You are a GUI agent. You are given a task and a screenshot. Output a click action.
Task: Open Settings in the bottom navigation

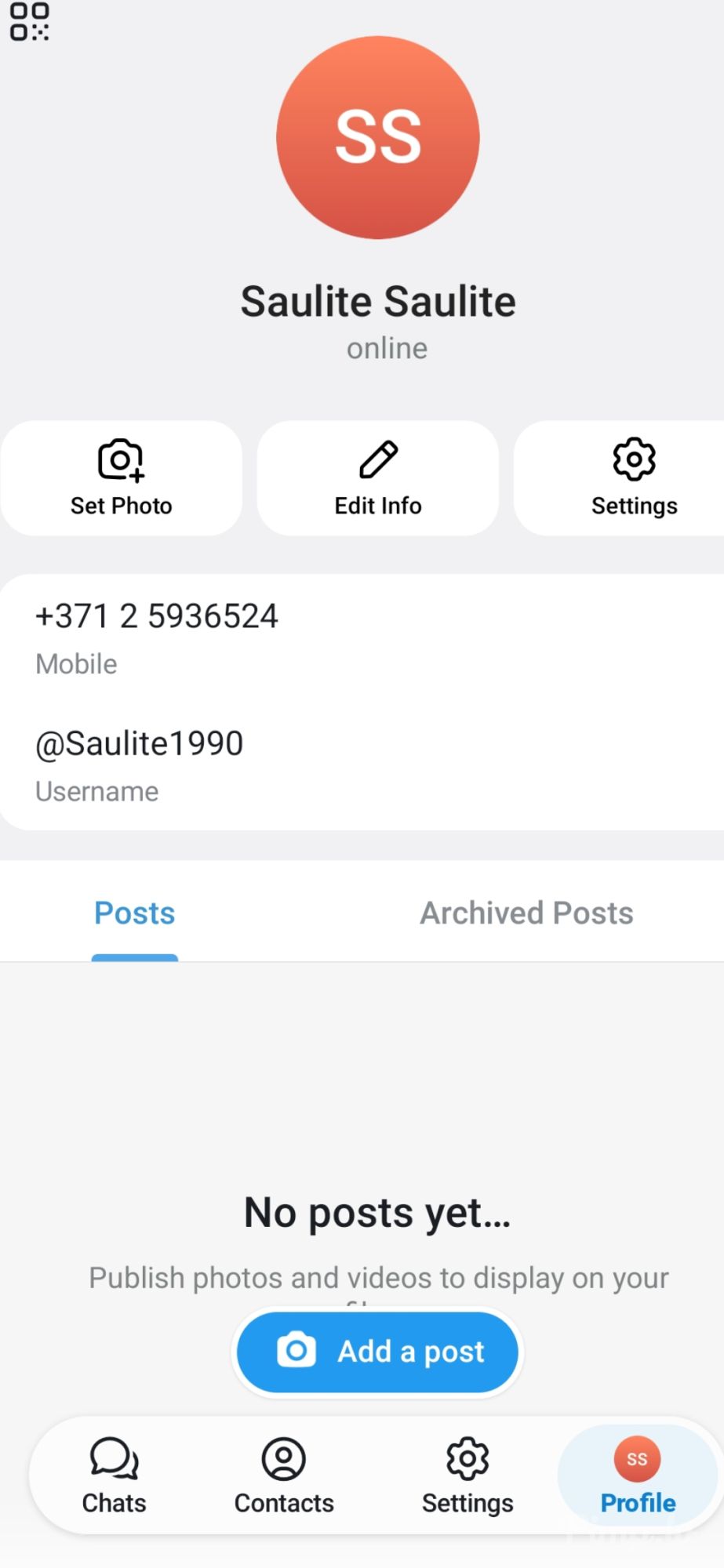[x=468, y=1475]
